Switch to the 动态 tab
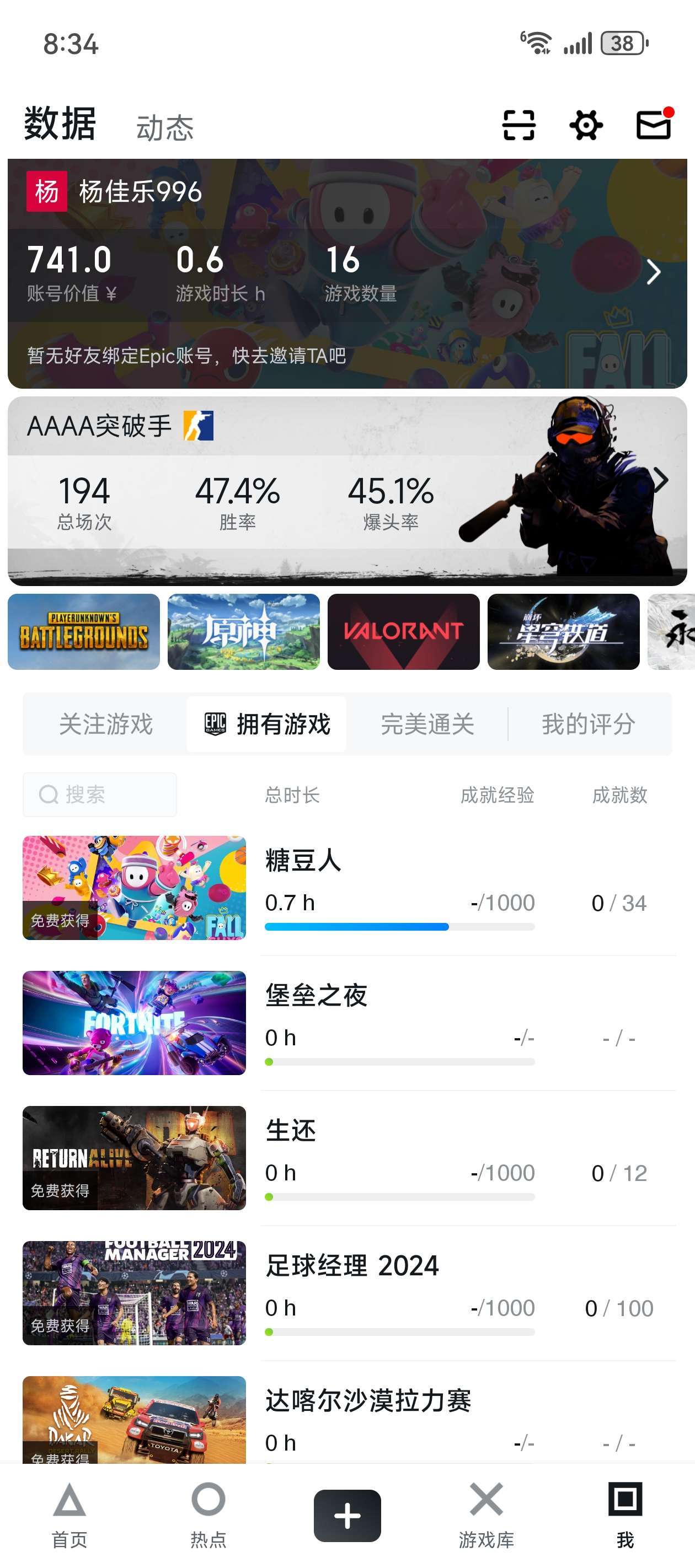This screenshot has width=695, height=1568. click(164, 127)
